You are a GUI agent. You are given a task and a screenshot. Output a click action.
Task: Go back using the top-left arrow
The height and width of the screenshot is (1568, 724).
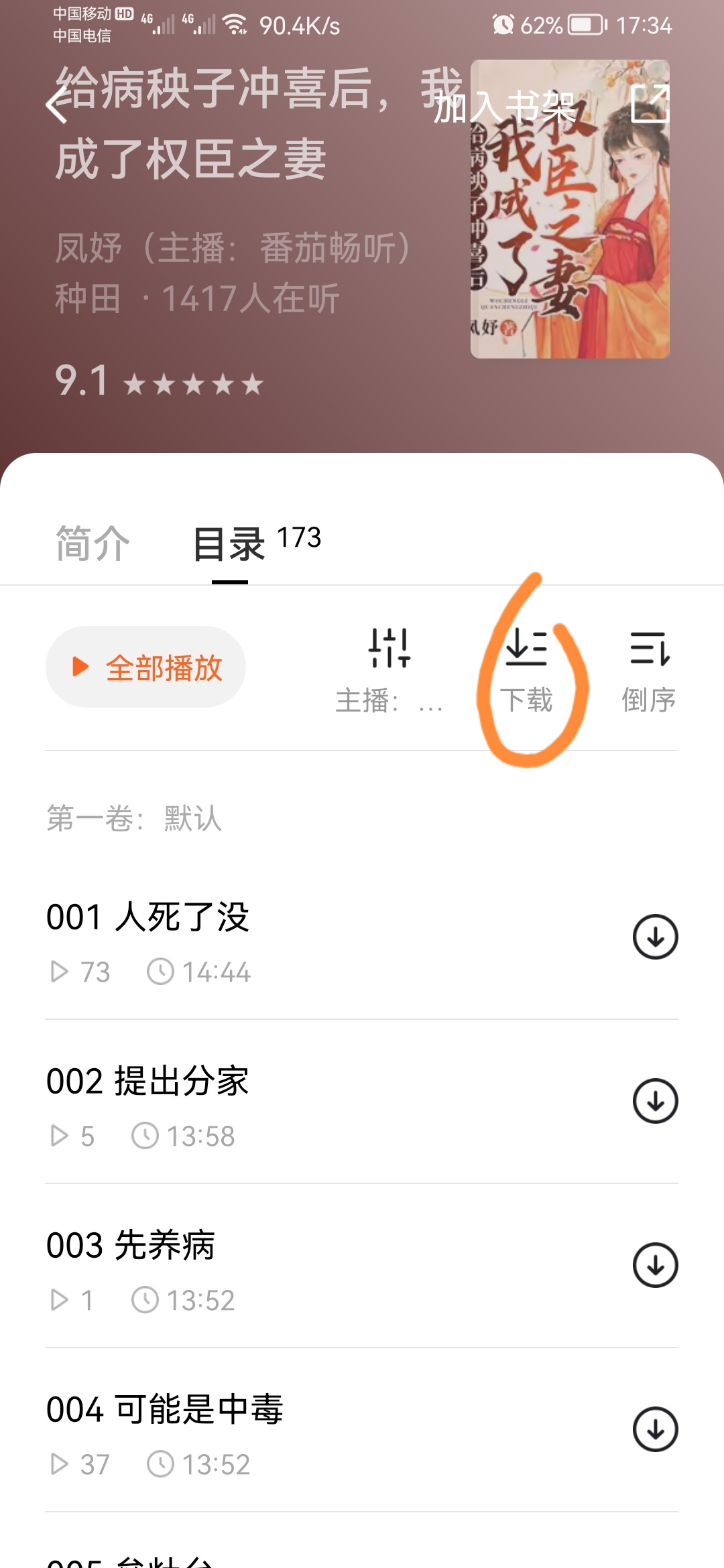pos(58,106)
